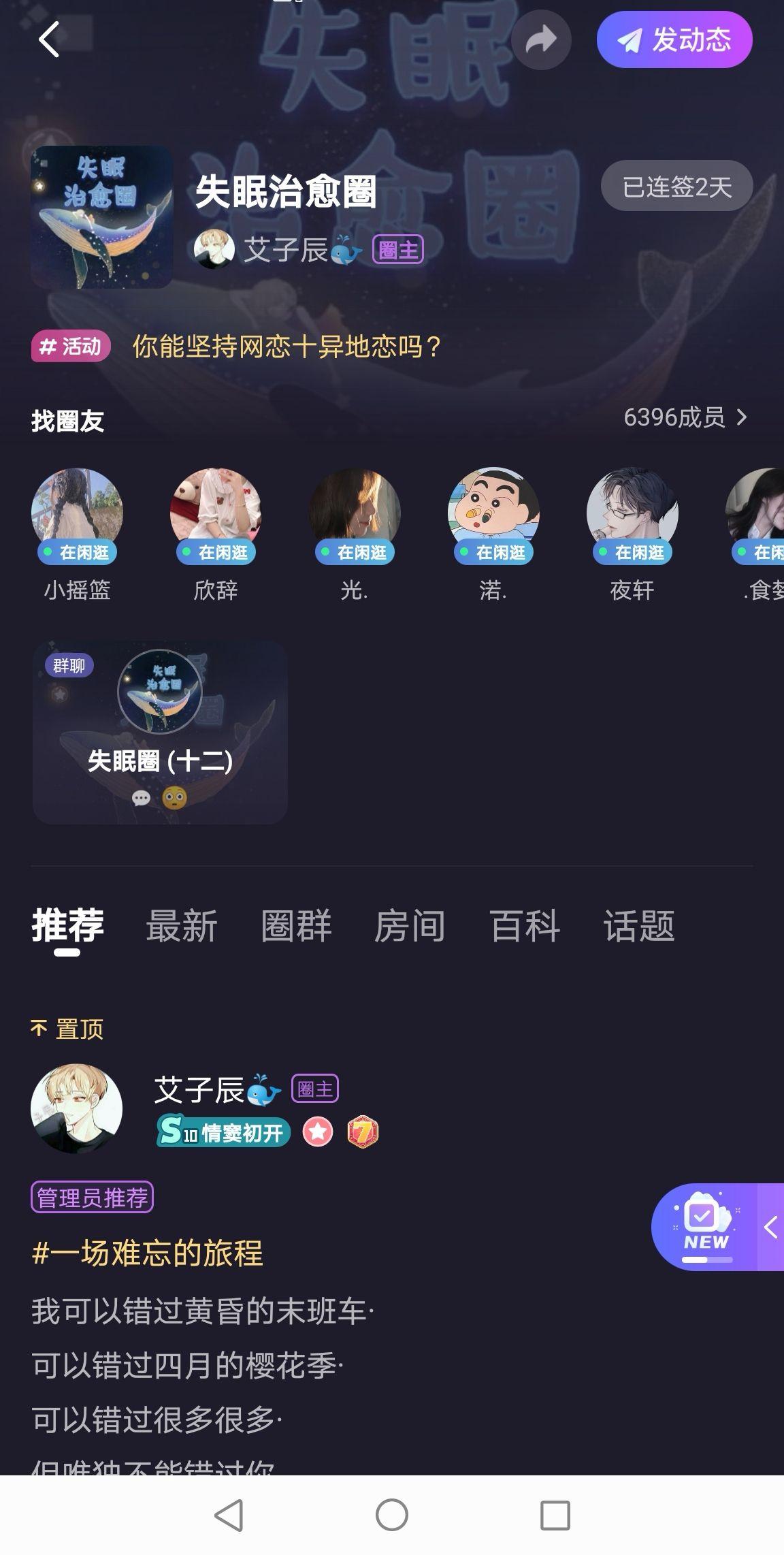Open member 小摇篮's profile
Viewport: 784px width, 1555px height.
(x=78, y=513)
